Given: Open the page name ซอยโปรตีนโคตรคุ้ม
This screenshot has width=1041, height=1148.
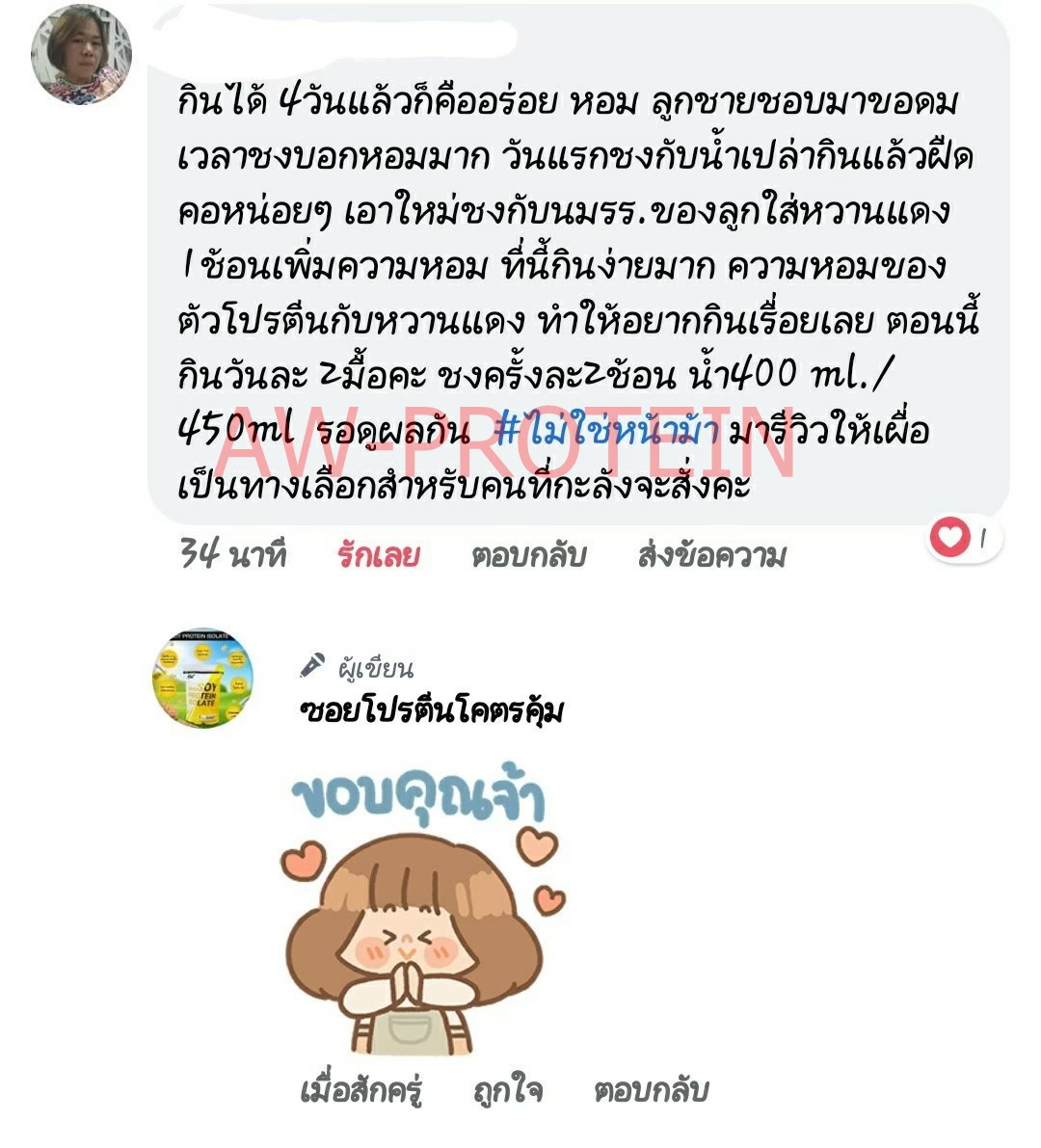Looking at the screenshot, I should (x=431, y=711).
